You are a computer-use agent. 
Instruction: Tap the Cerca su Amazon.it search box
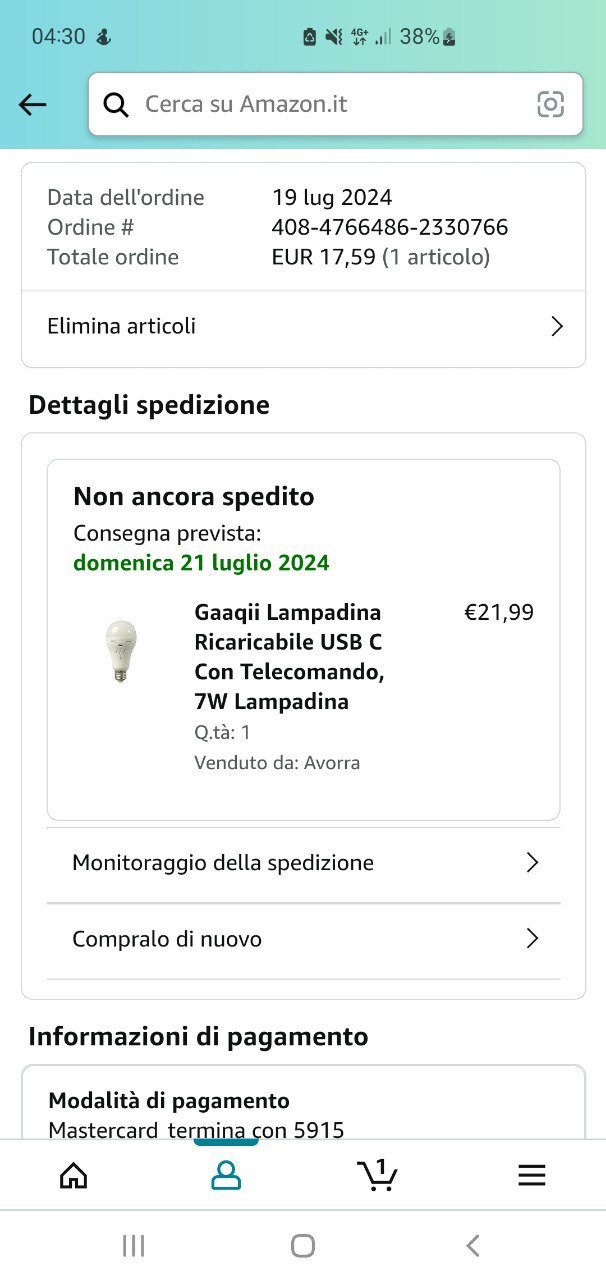pos(320,104)
